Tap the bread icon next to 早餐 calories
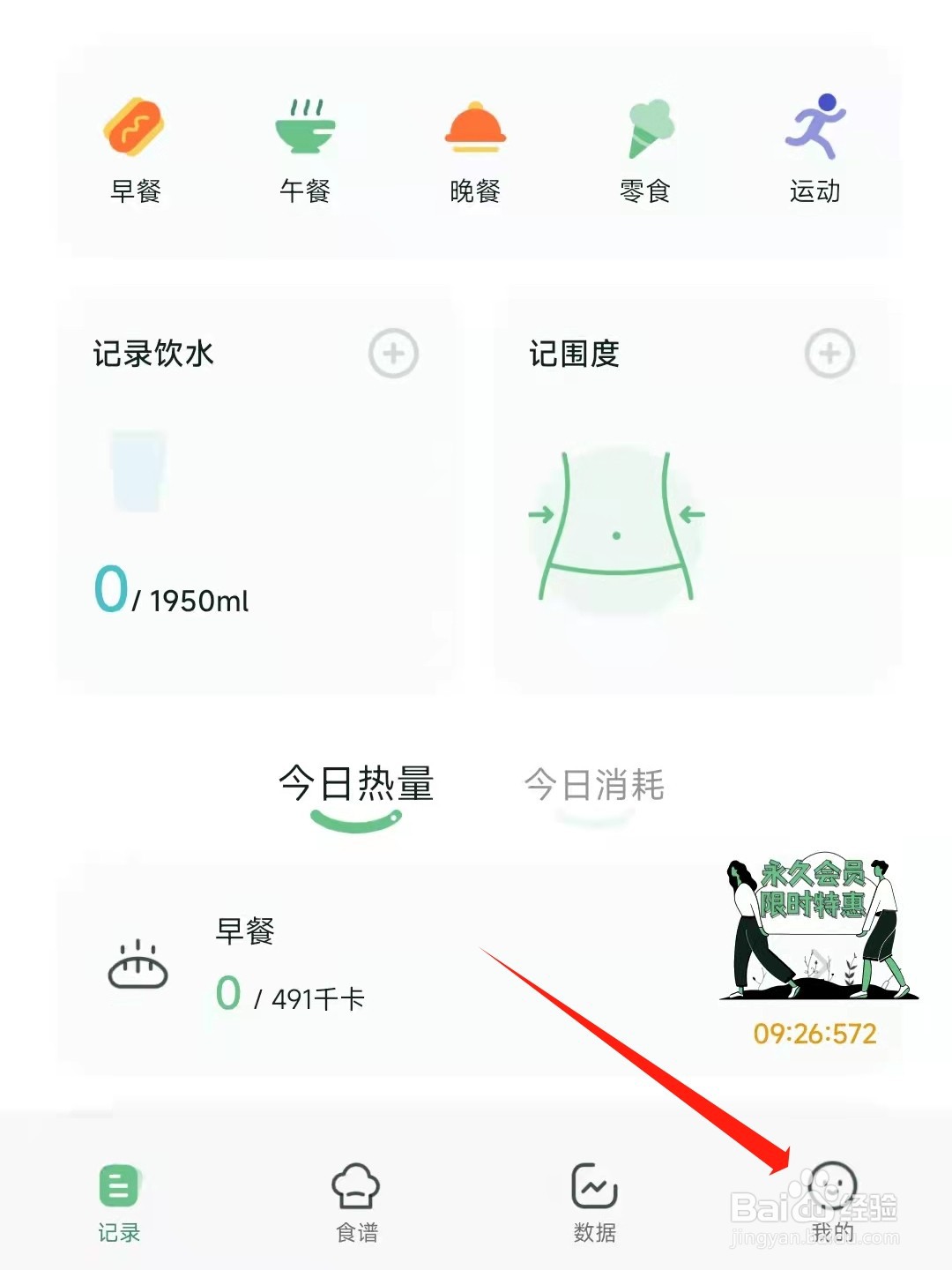Image resolution: width=952 pixels, height=1270 pixels. [138, 970]
